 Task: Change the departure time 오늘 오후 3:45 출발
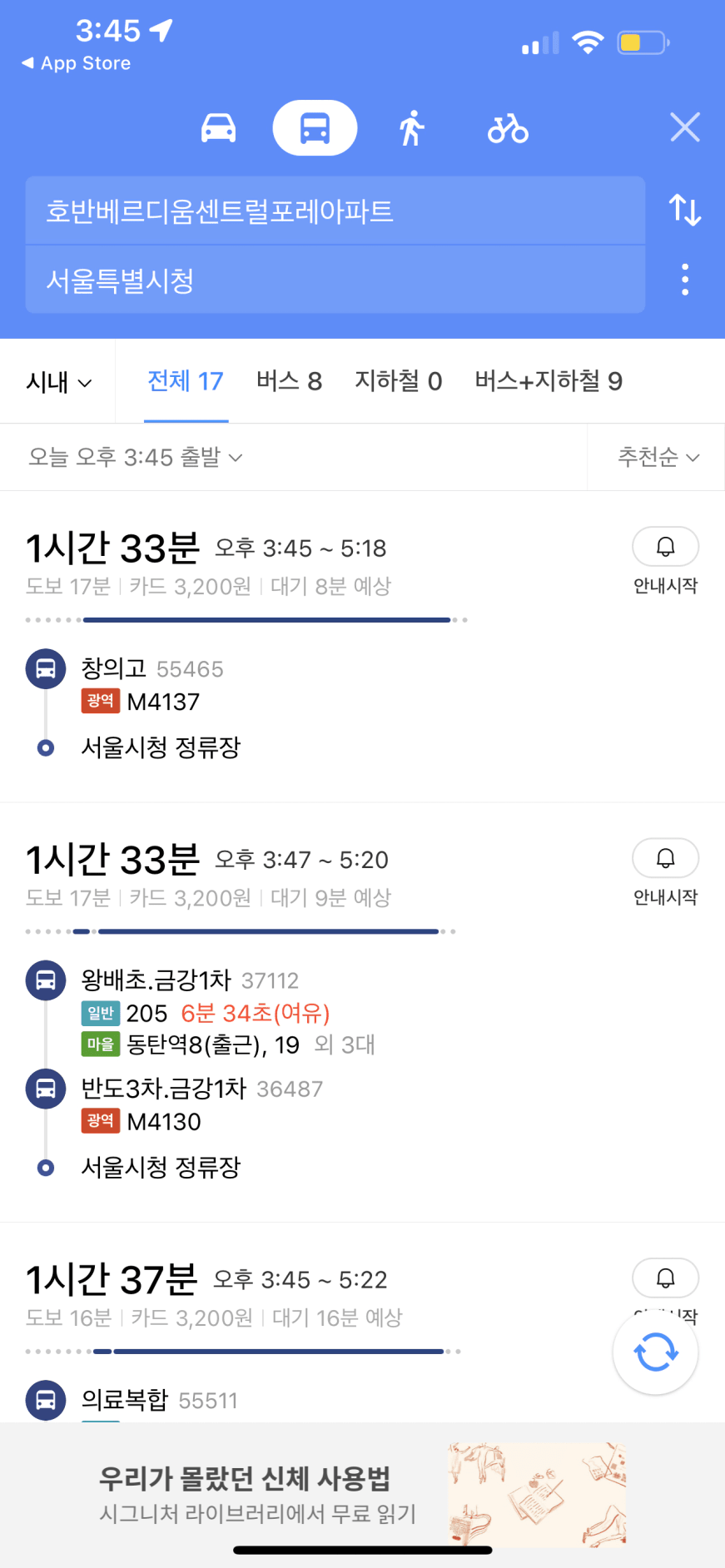pyautogui.click(x=135, y=457)
